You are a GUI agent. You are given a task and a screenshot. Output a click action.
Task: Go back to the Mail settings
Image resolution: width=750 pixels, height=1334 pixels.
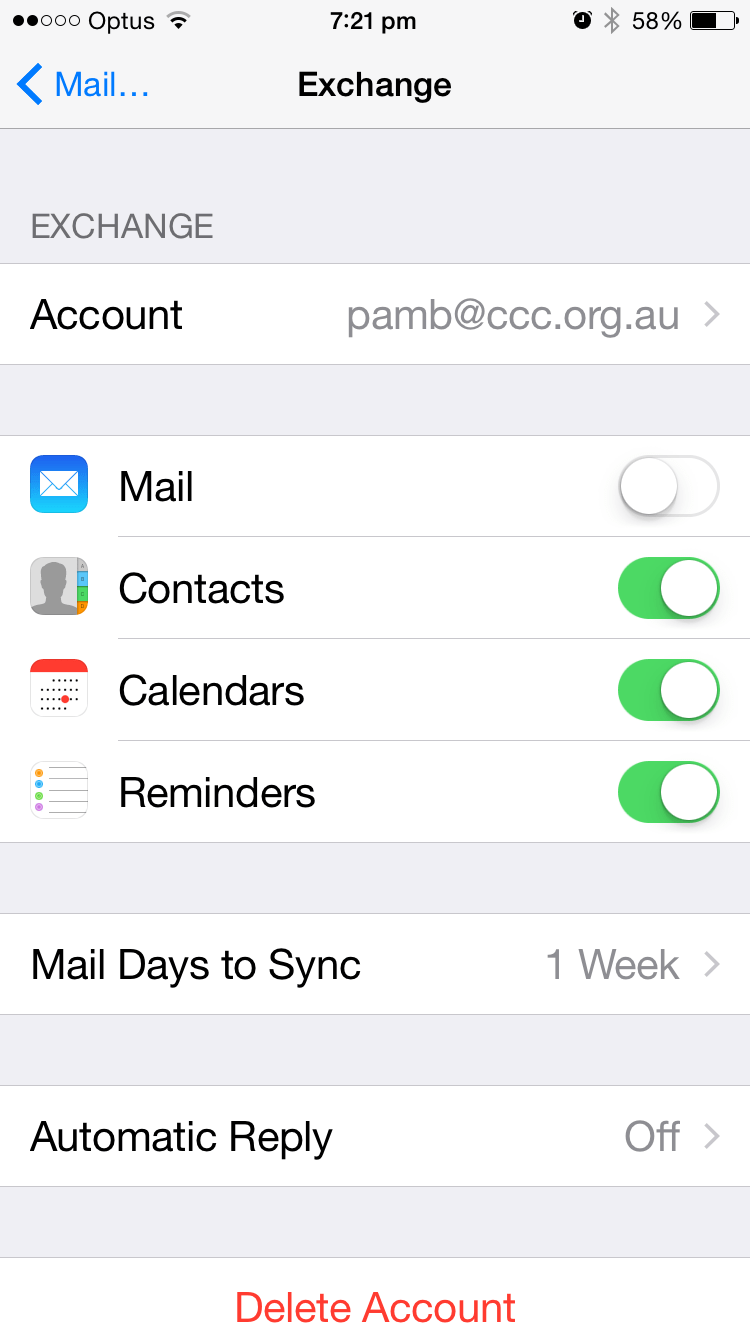[82, 85]
